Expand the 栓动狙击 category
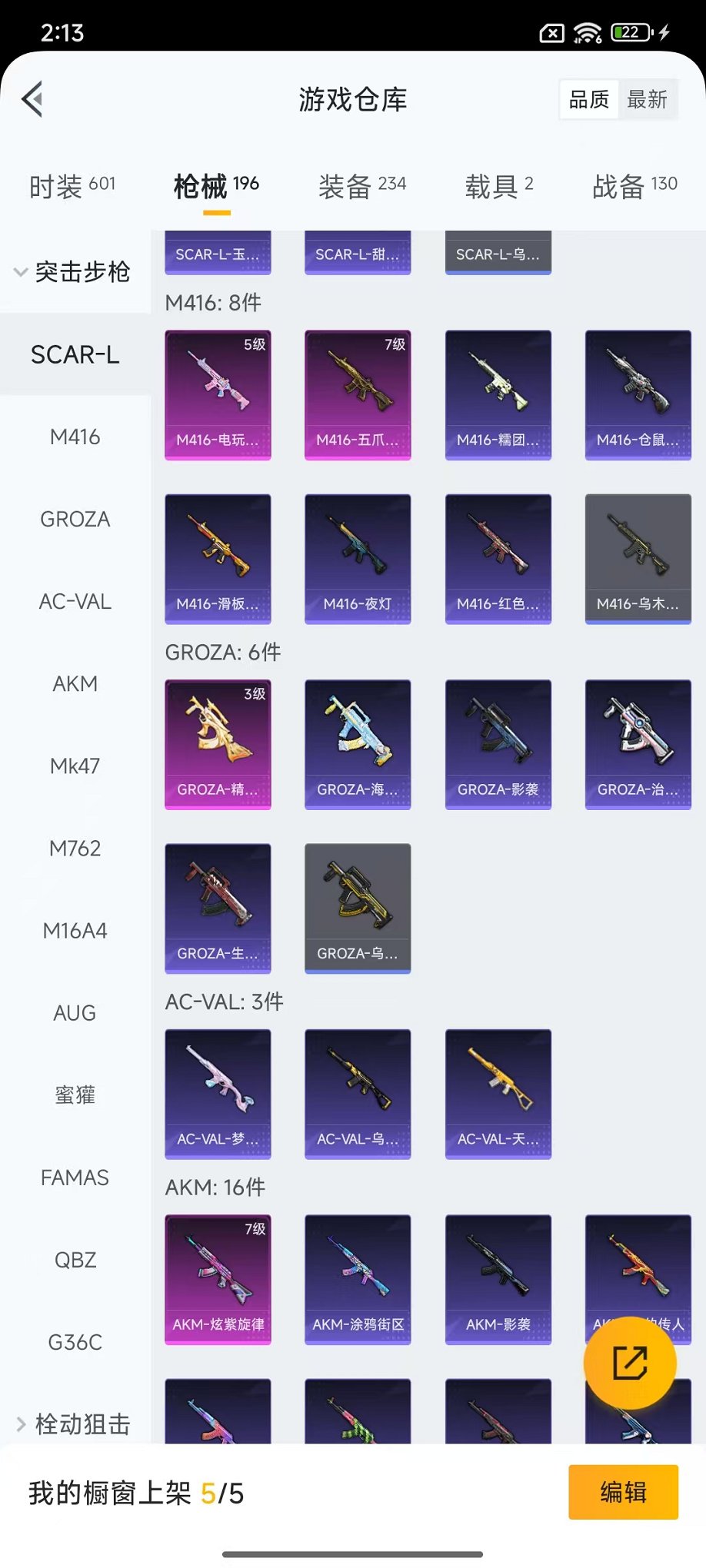The height and width of the screenshot is (1568, 706). pyautogui.click(x=74, y=1424)
